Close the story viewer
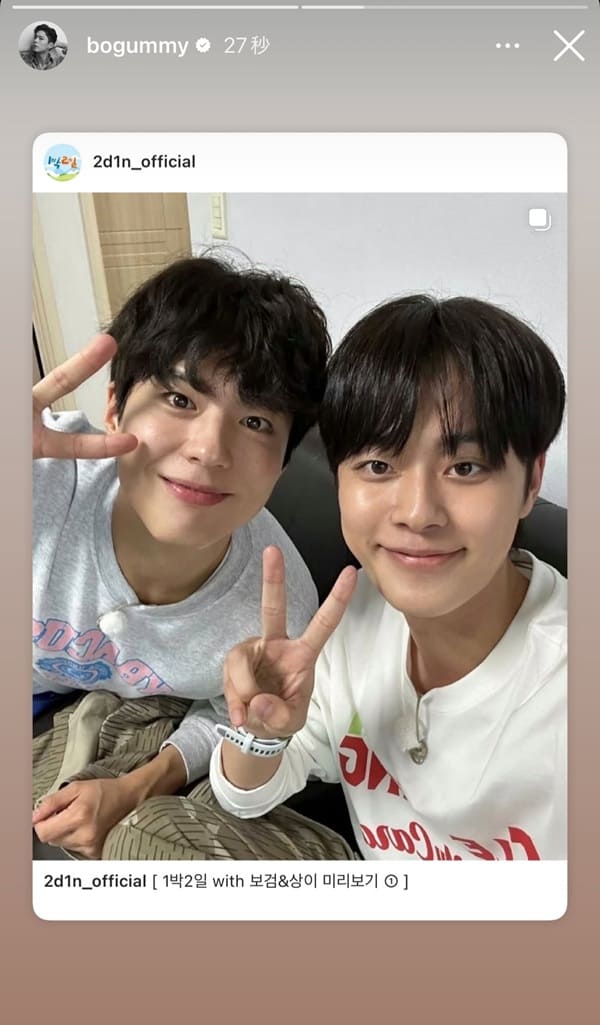The image size is (600, 1025). click(x=569, y=45)
